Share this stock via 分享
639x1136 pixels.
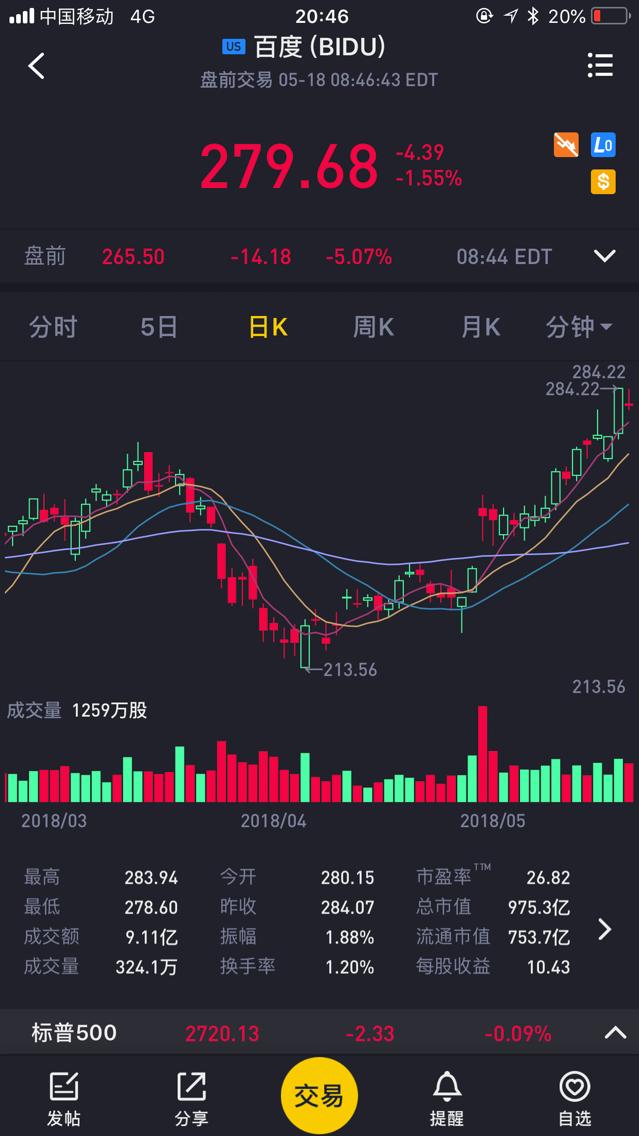pos(191,1097)
